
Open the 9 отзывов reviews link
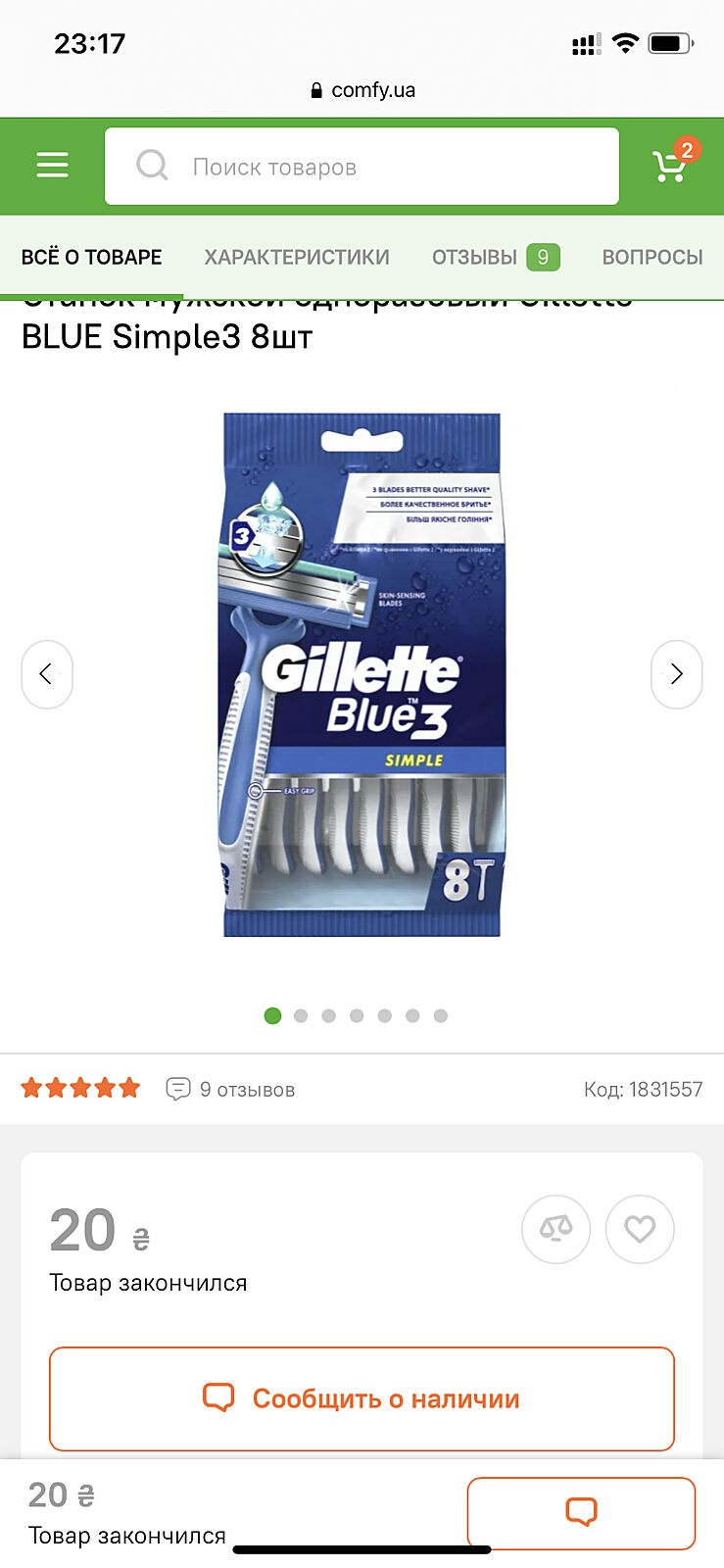(231, 1089)
